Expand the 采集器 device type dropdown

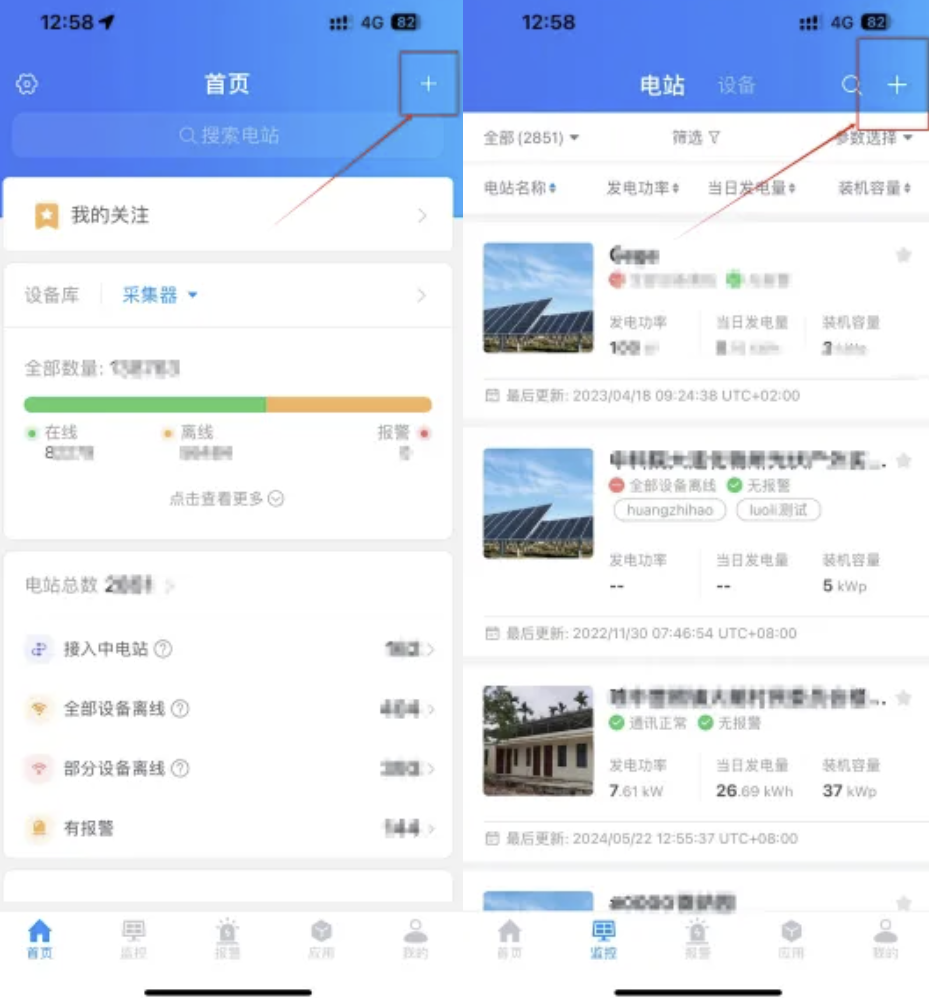coord(160,295)
